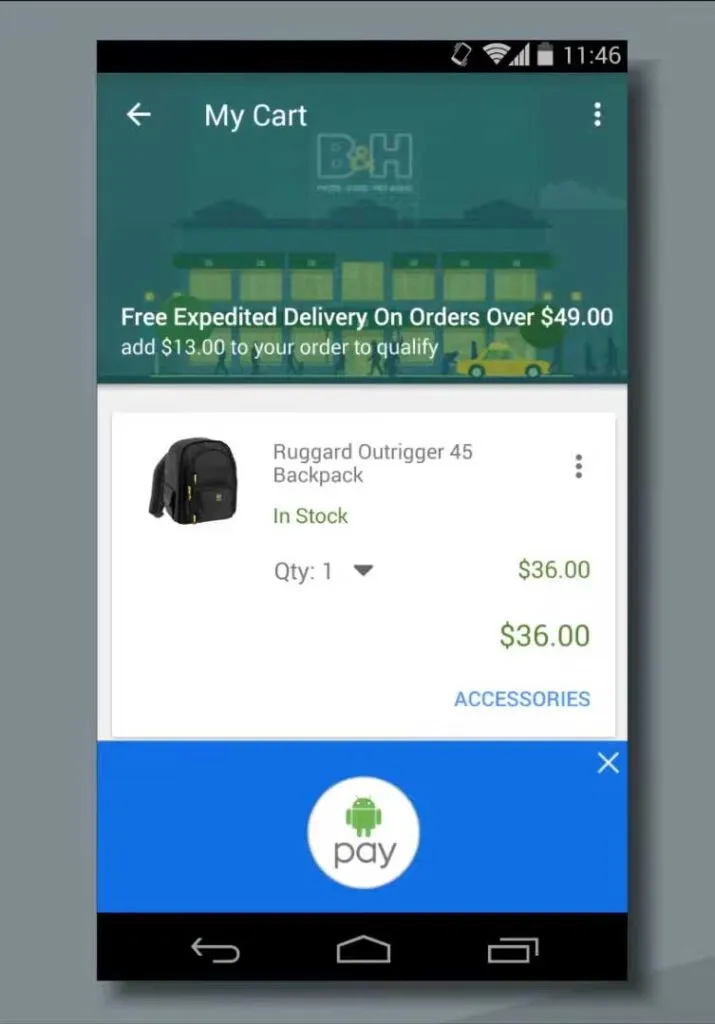Open options for Ruggard Outrigger 45 Backpack
The height and width of the screenshot is (1024, 715).
(x=578, y=466)
